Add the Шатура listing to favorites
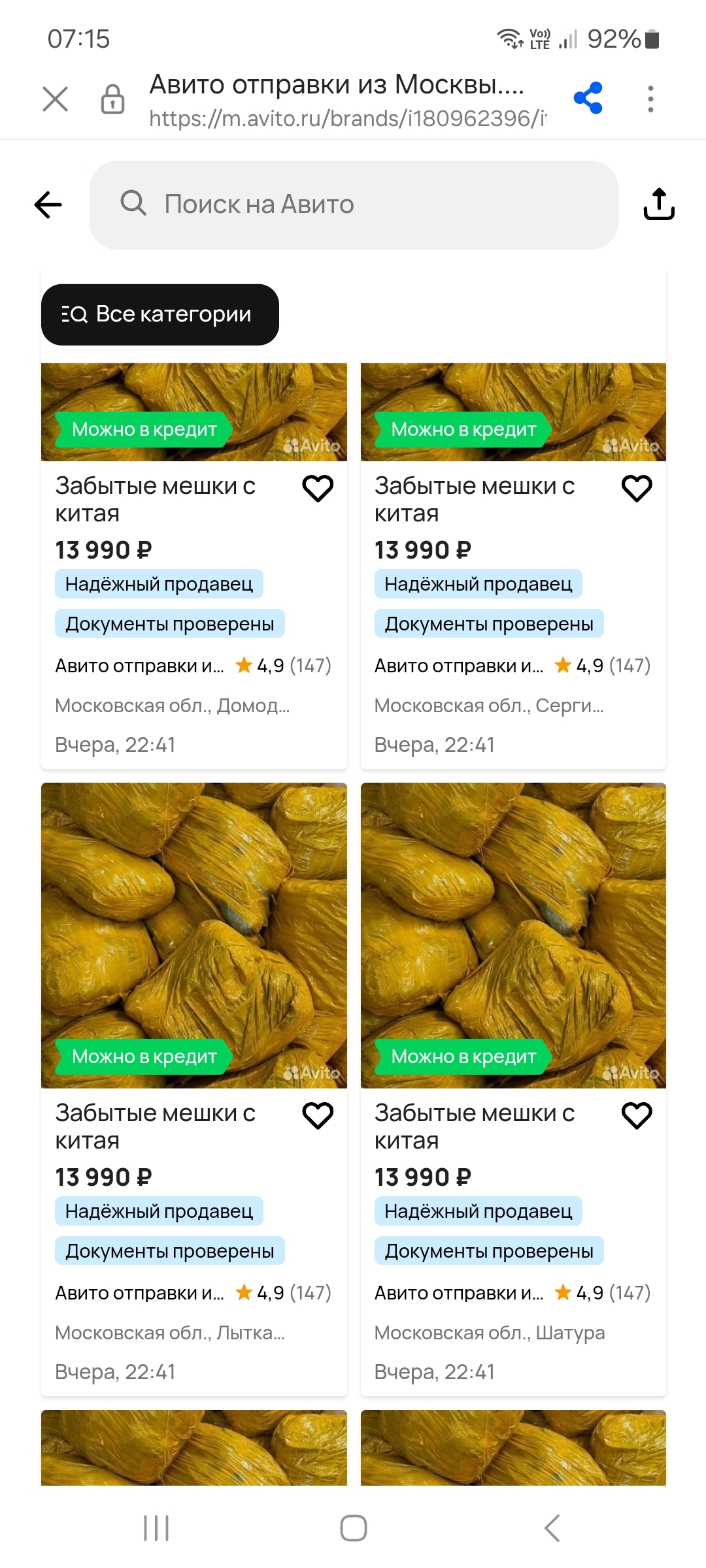Screen dimensions: 706x1568 click(x=637, y=1115)
